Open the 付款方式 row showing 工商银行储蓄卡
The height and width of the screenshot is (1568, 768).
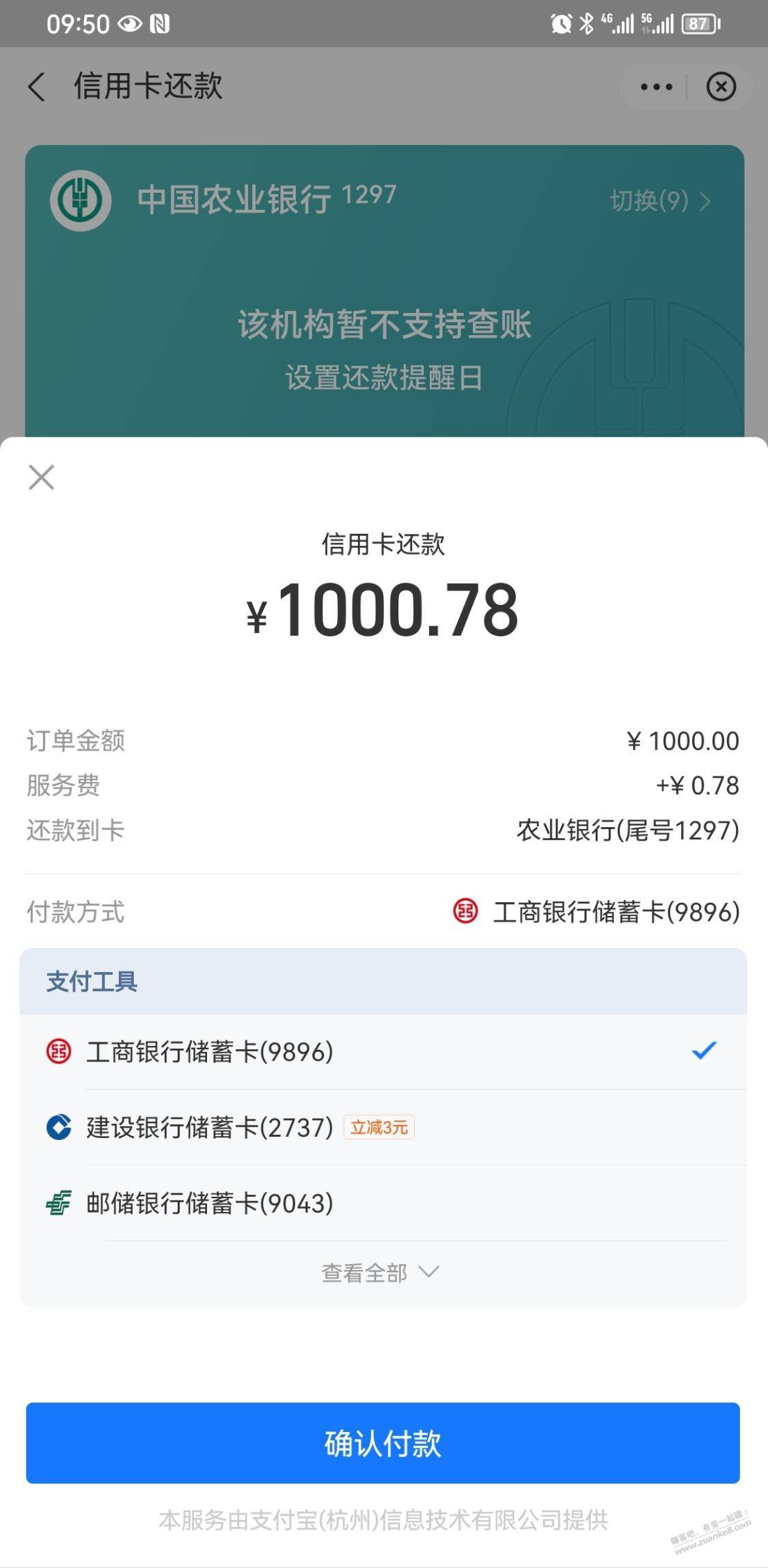(383, 912)
